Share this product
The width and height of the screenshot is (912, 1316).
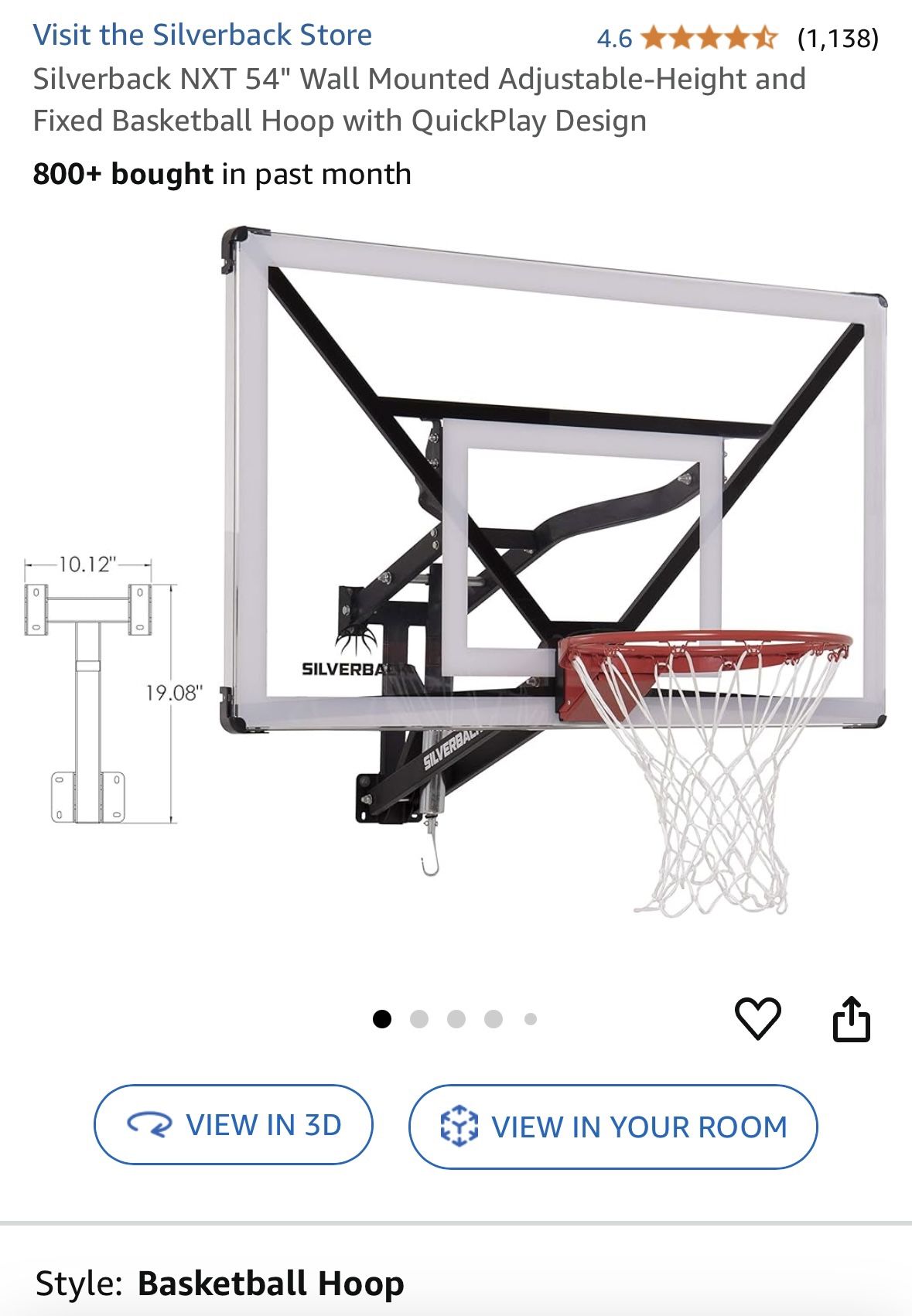pos(851,1019)
